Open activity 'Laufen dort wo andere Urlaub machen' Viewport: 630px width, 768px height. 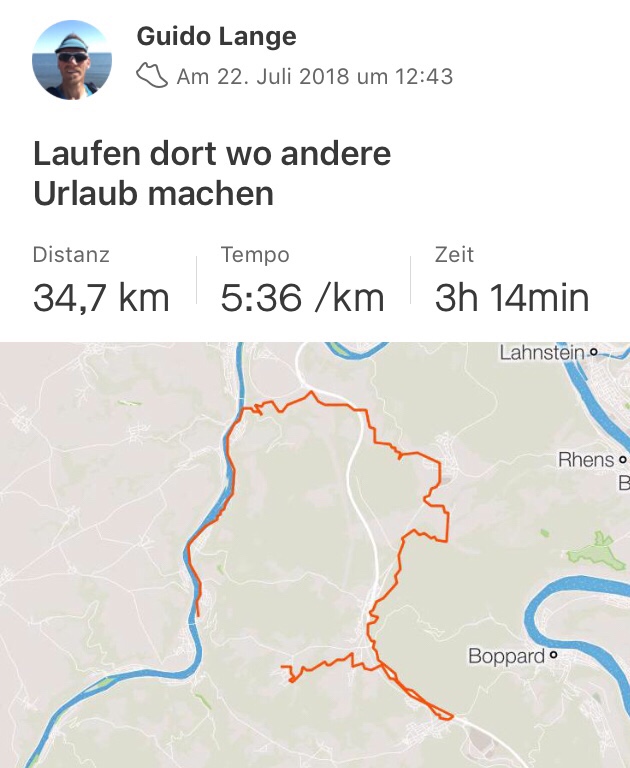212,173
